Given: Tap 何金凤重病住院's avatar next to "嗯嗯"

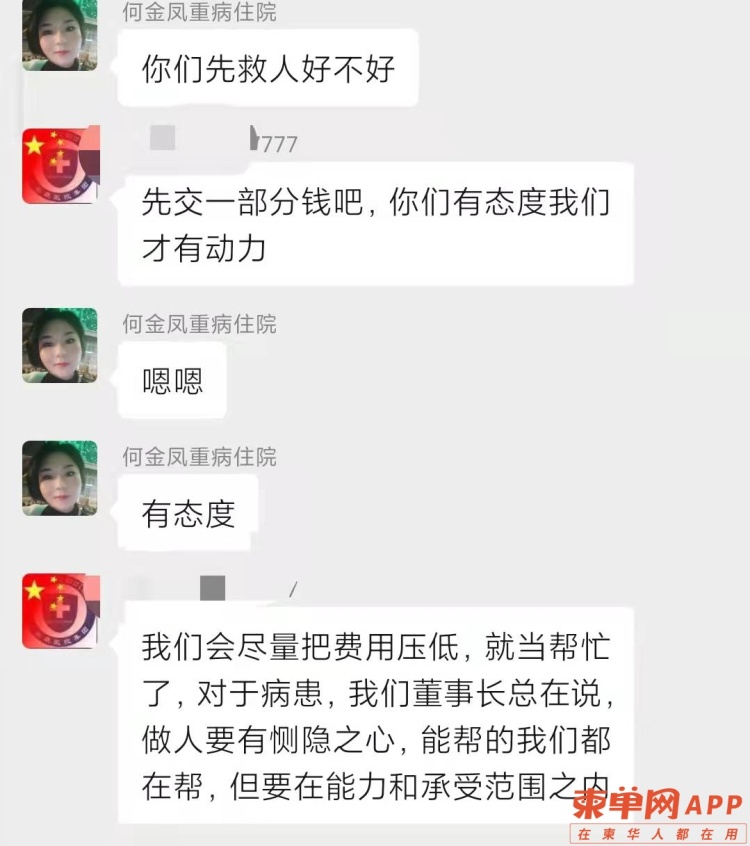Looking at the screenshot, I should coord(60,345).
